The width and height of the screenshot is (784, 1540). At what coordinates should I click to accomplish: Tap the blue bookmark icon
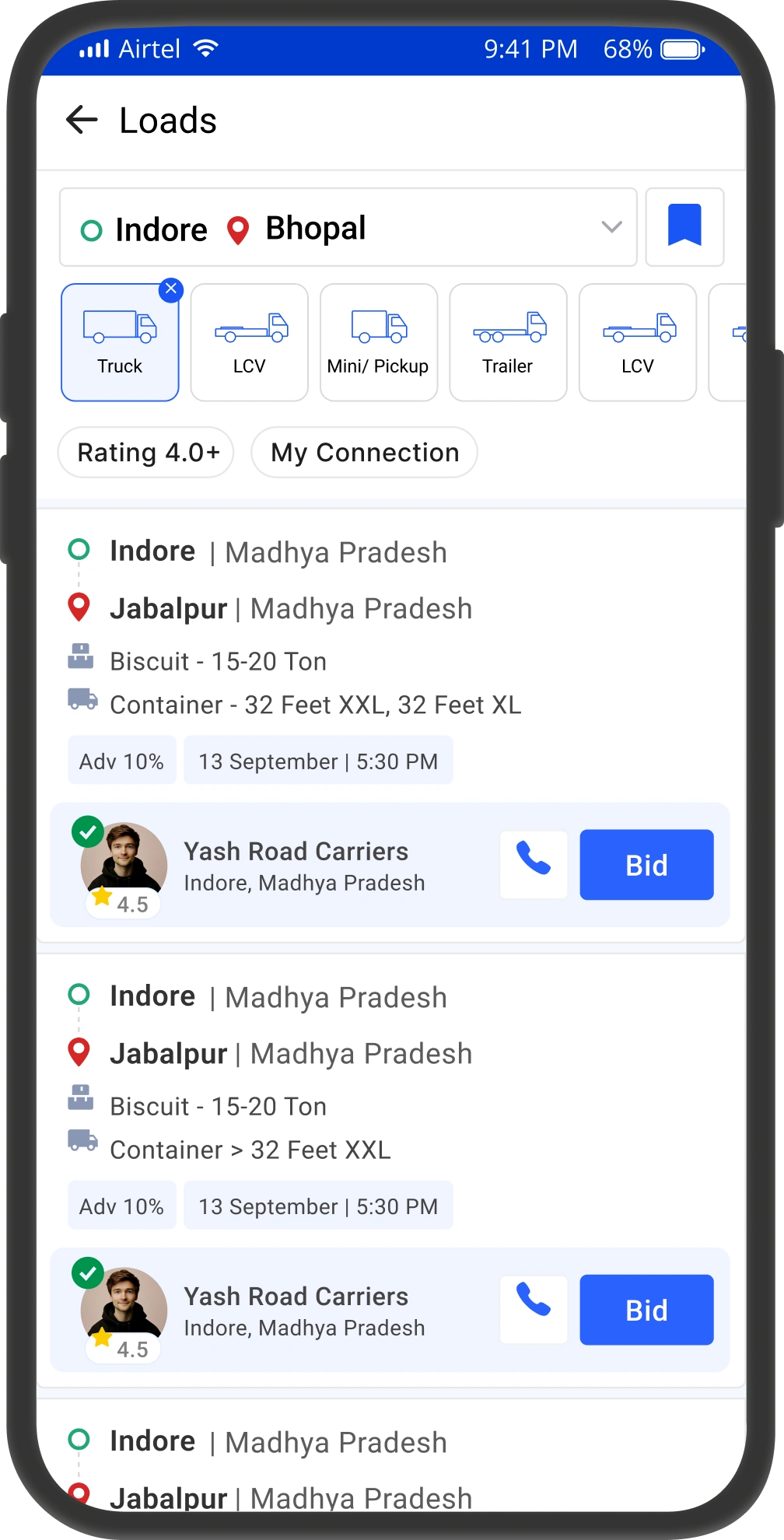click(x=684, y=227)
